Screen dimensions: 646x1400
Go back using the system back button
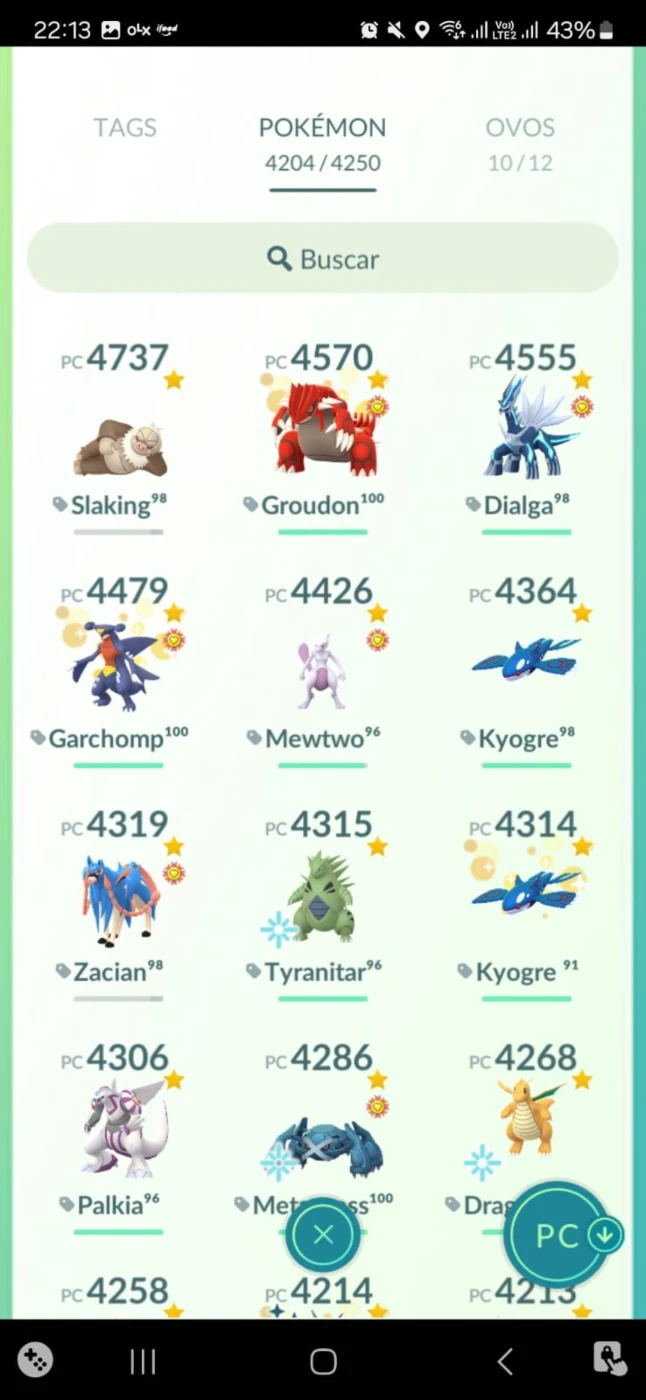click(504, 1361)
